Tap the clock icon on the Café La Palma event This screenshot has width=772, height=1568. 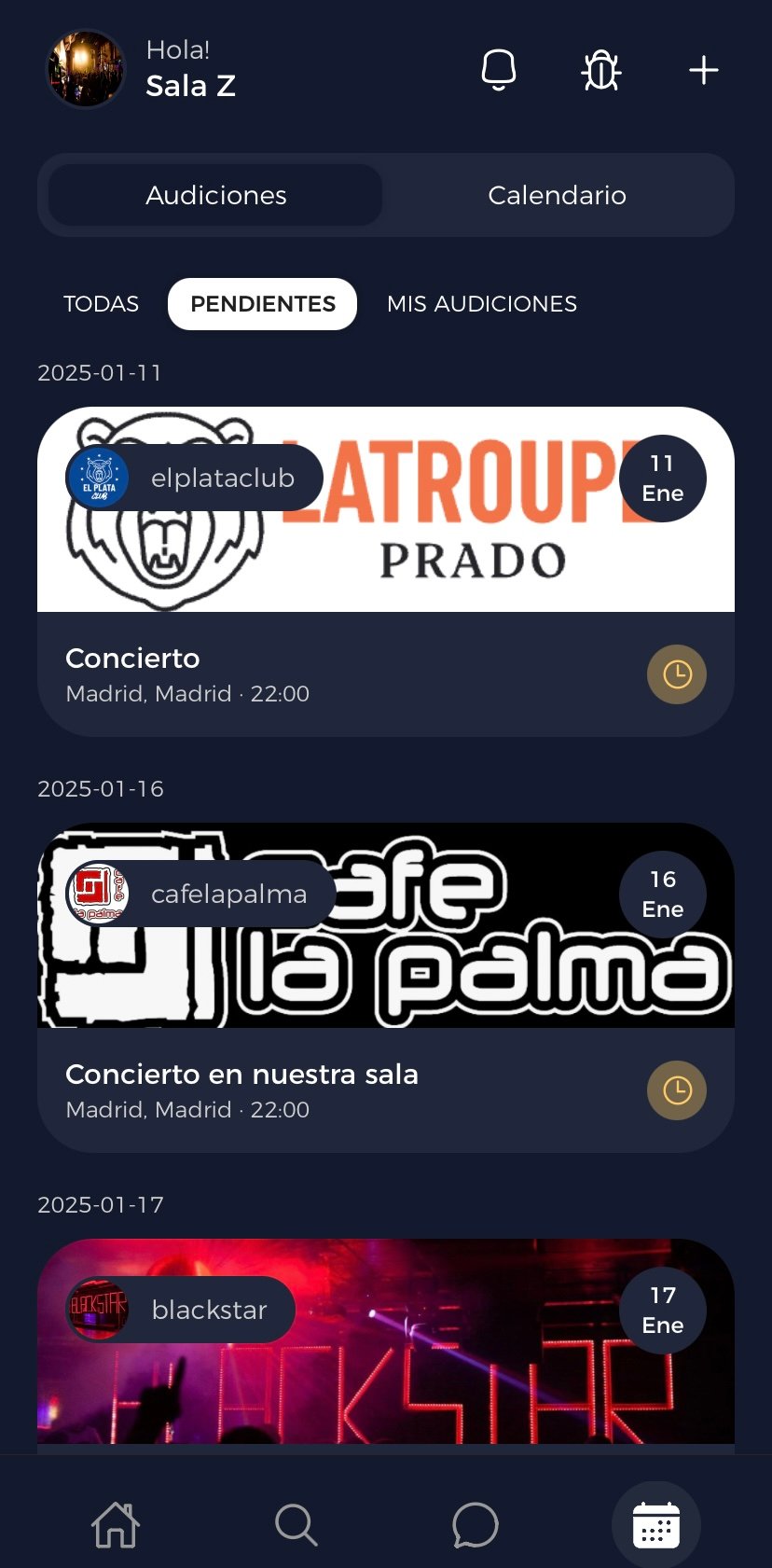pyautogui.click(x=677, y=1090)
